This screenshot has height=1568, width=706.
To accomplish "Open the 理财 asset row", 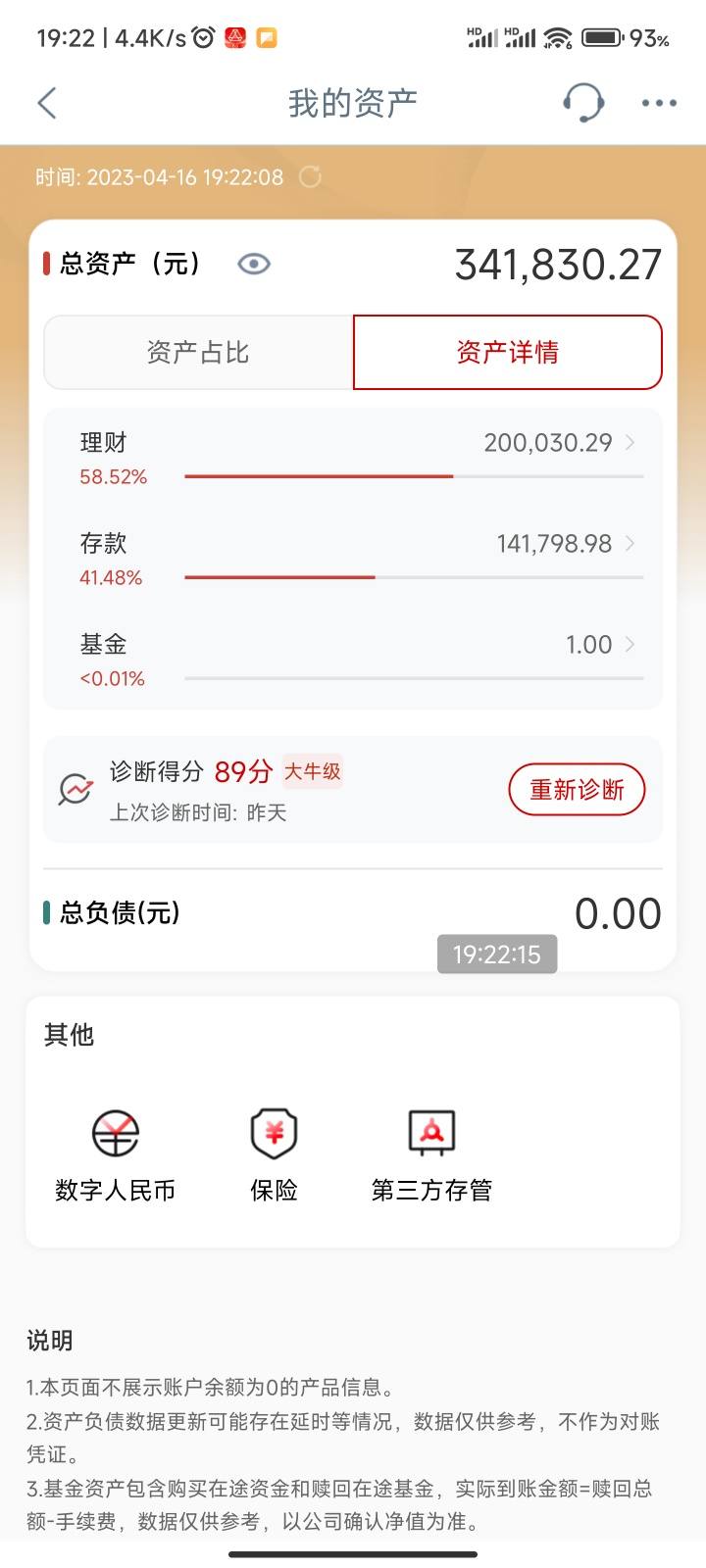I will [x=353, y=458].
